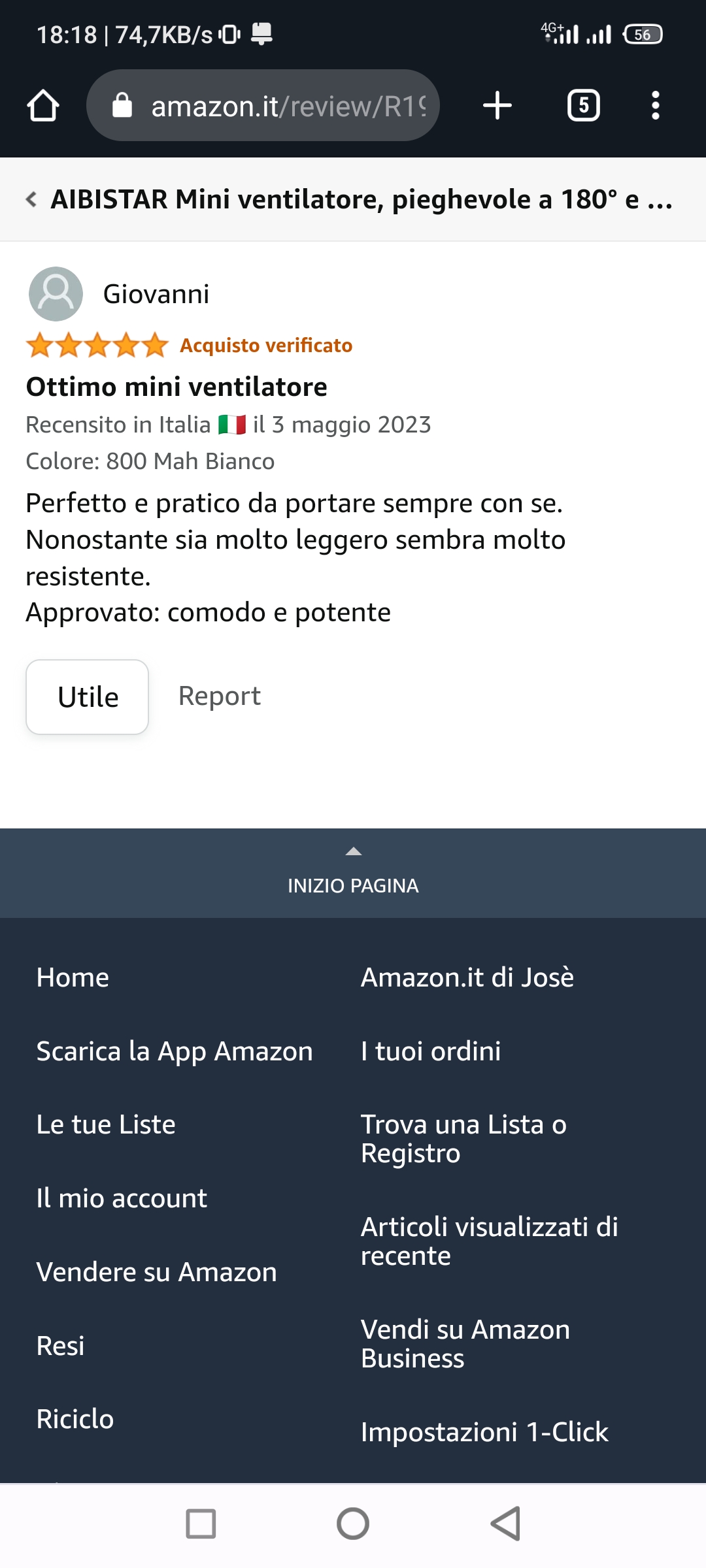
Task: Tap the system back button
Action: 505,1524
